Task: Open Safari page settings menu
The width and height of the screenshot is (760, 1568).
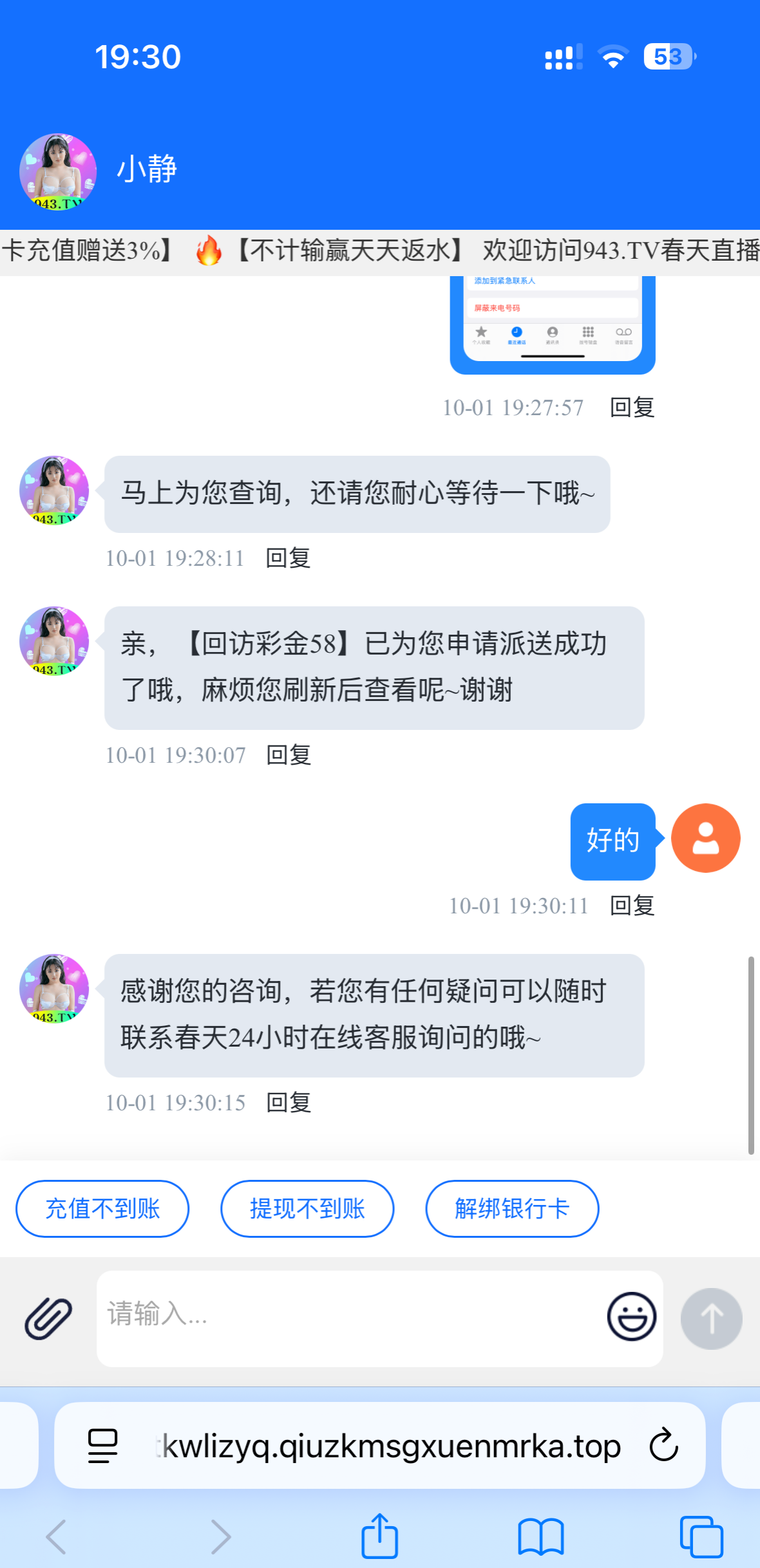Action: pyautogui.click(x=102, y=1445)
